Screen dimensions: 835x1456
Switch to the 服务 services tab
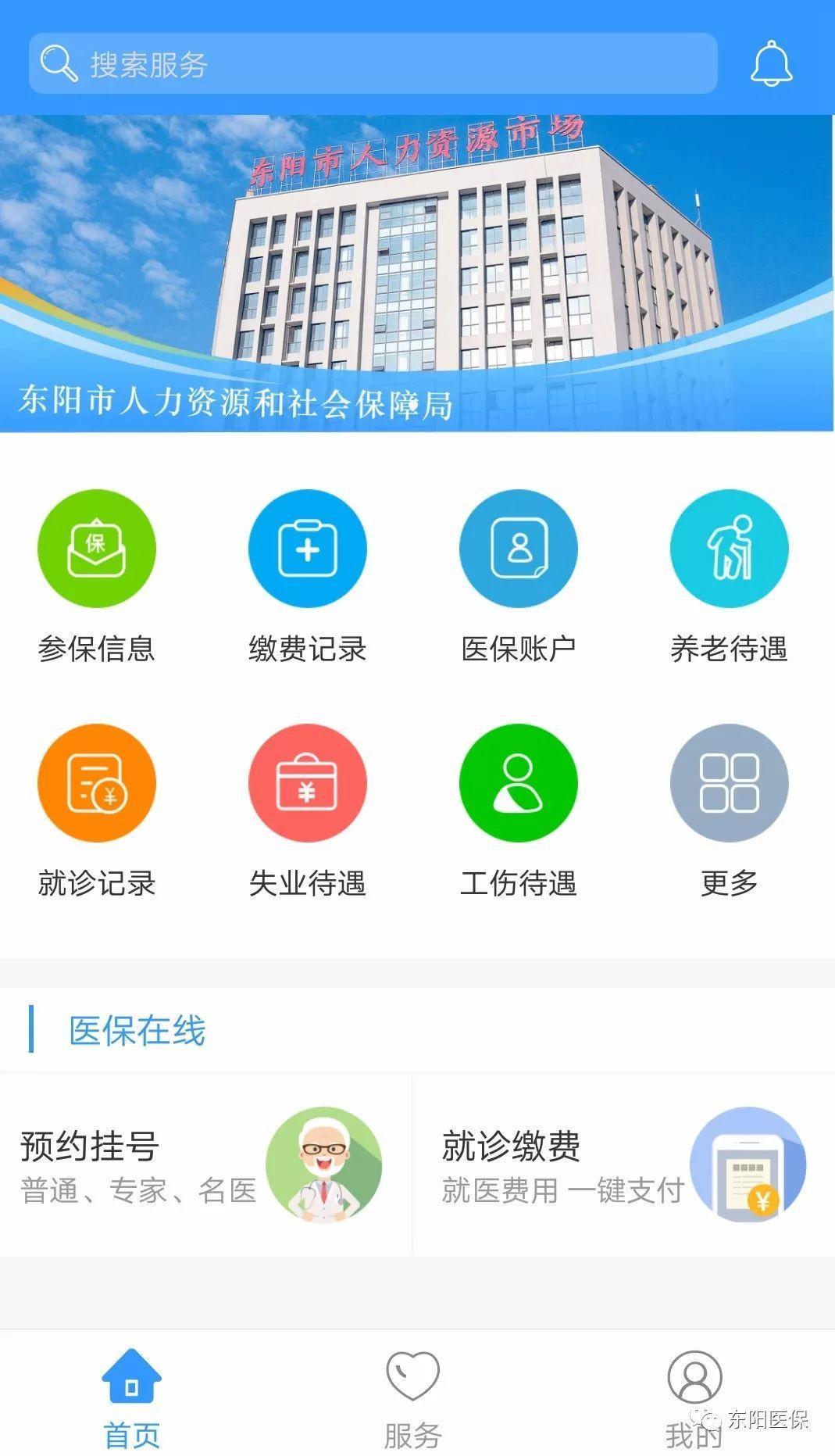413,1397
